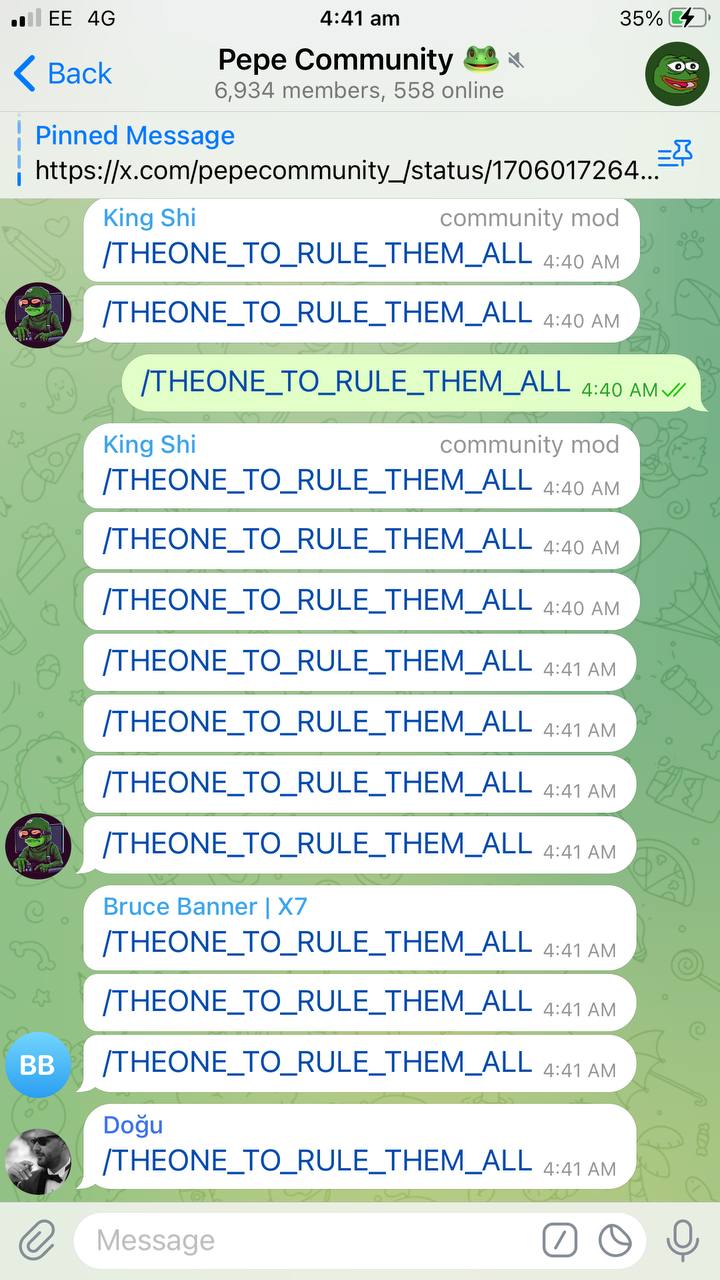This screenshot has height=1280, width=720.
Task: Run the command in the green outgoing message
Action: [x=356, y=382]
